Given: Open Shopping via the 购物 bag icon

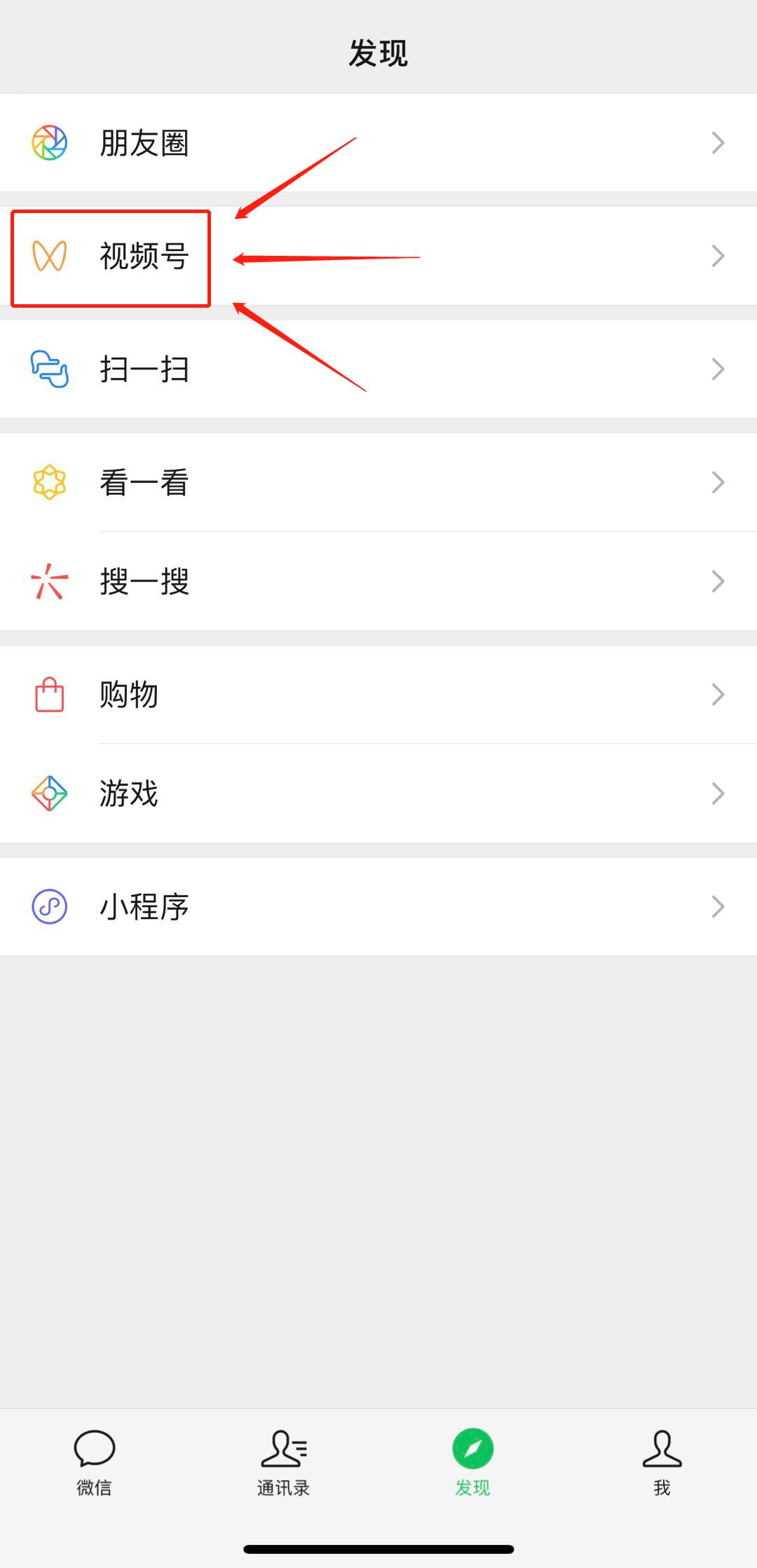Looking at the screenshot, I should (49, 695).
